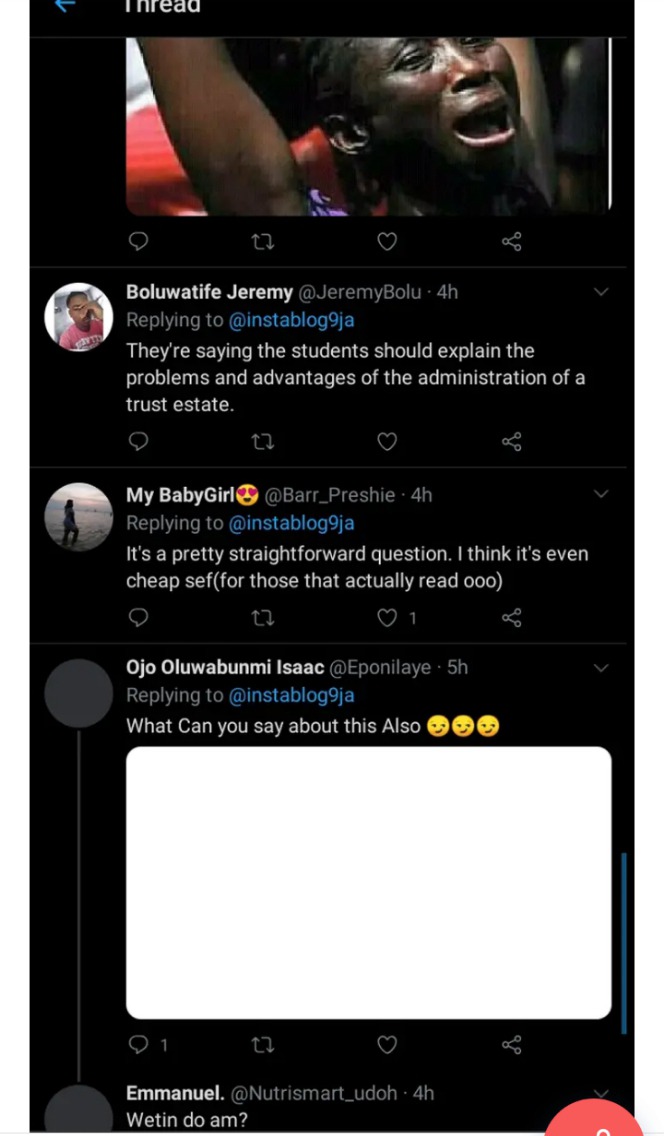The height and width of the screenshot is (1136, 664).
Task: Expand options chevron on Boluwatife Jeremy's tweet
Action: pyautogui.click(x=601, y=292)
